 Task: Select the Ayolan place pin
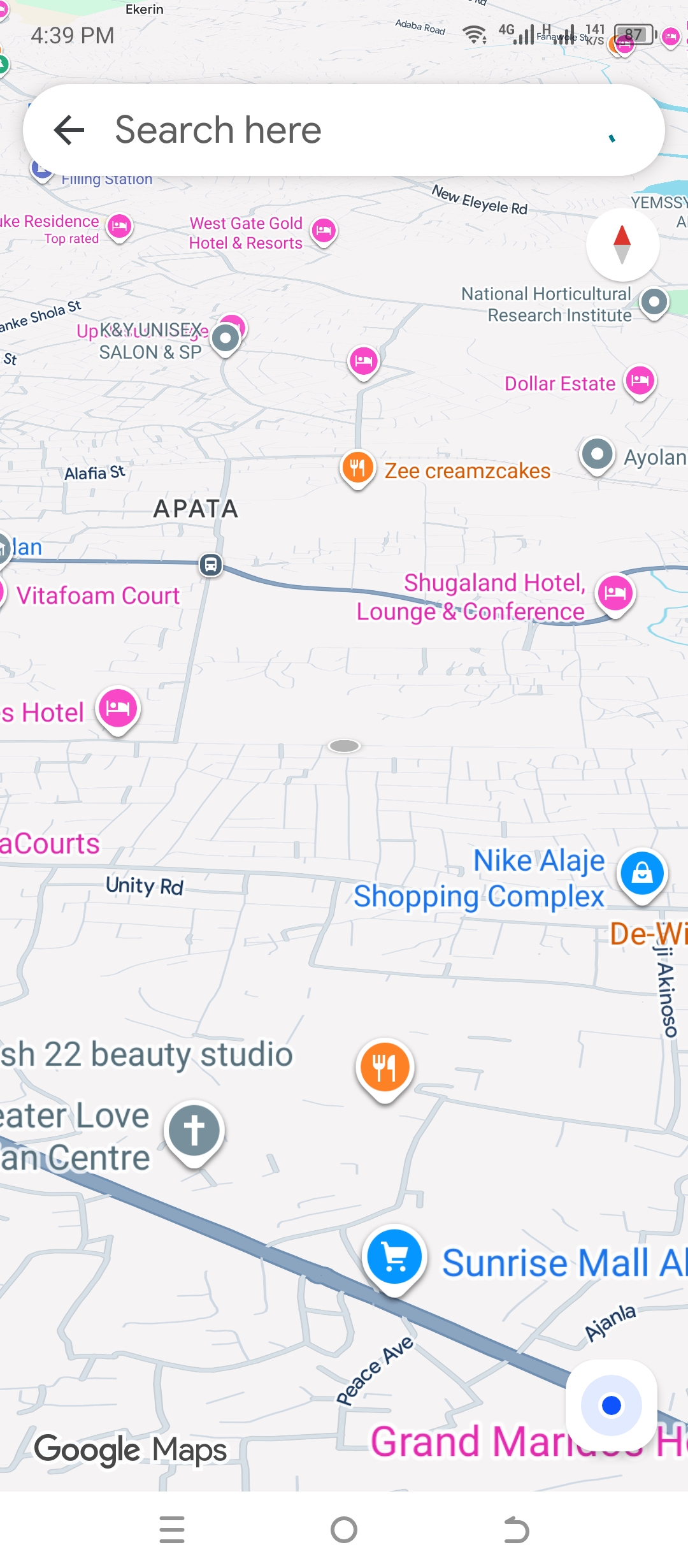pyautogui.click(x=597, y=455)
